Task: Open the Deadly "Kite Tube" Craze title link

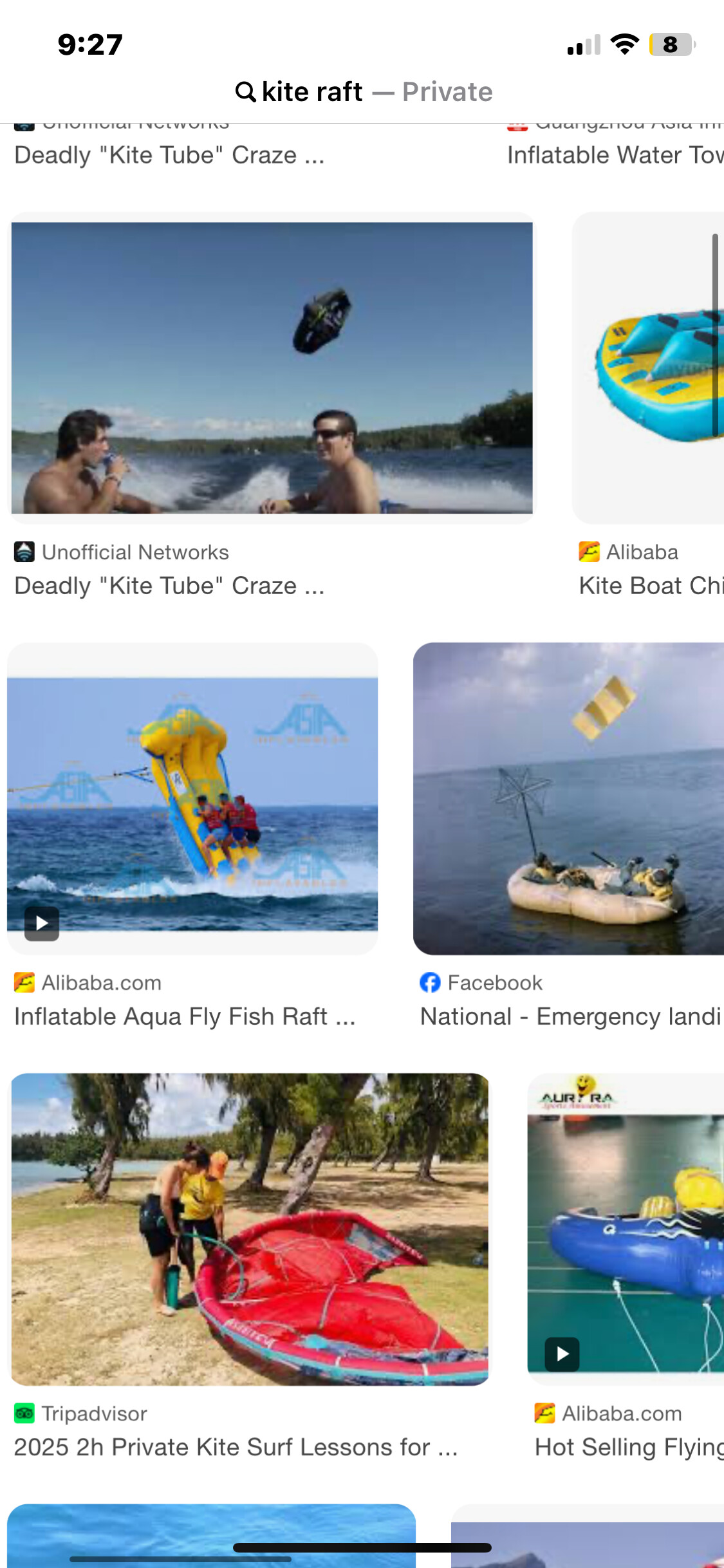Action: (x=169, y=586)
